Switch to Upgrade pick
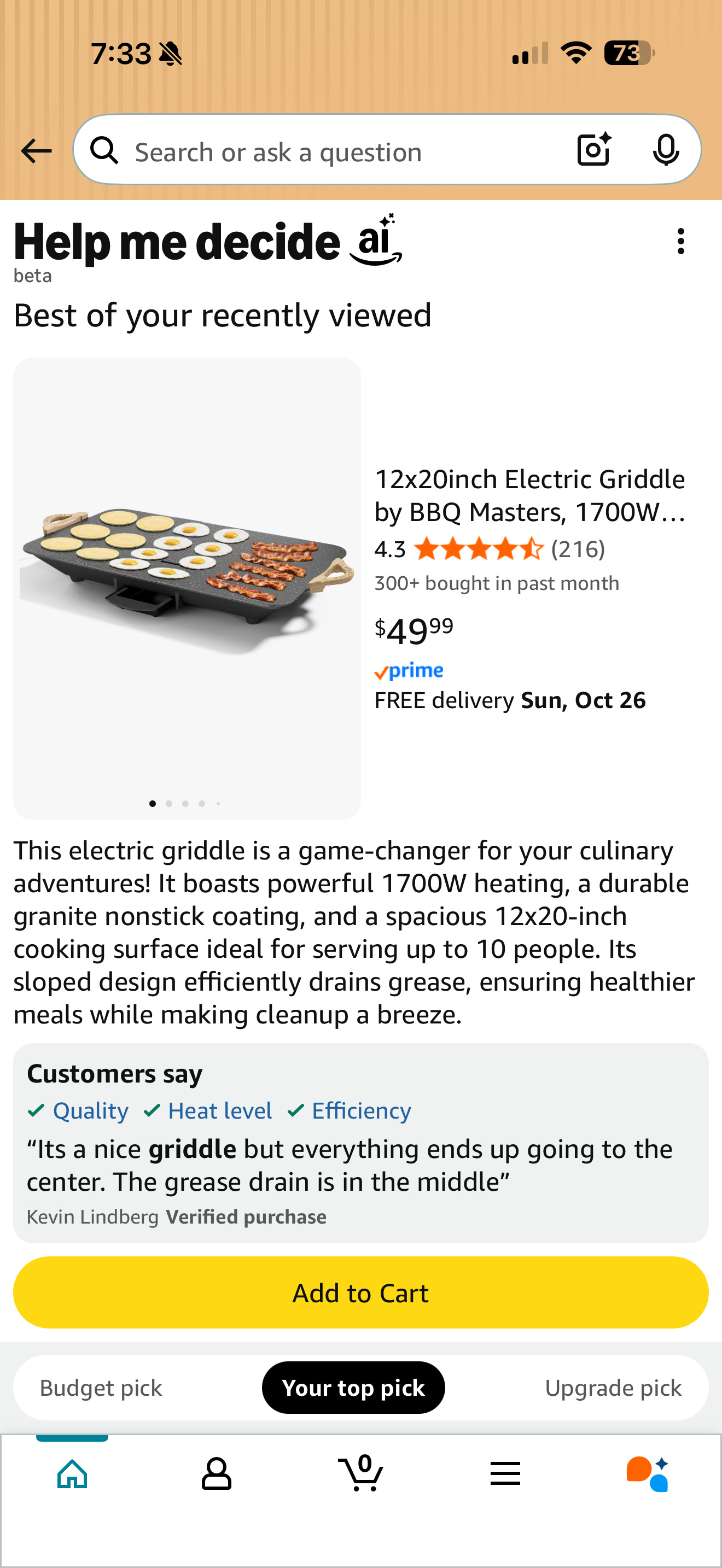722x1568 pixels. [613, 1389]
